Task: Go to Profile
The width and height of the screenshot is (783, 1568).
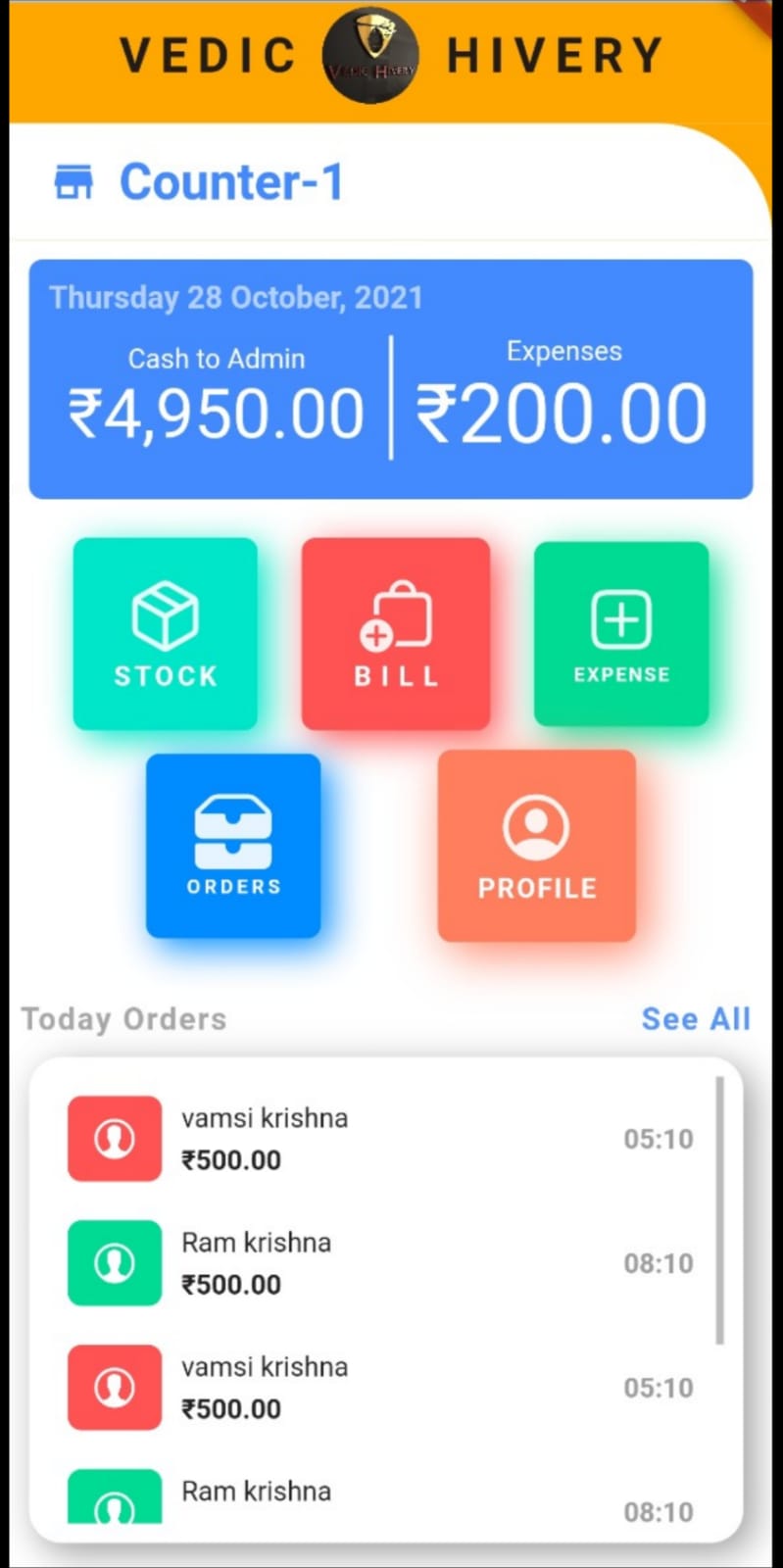Action: 536,846
